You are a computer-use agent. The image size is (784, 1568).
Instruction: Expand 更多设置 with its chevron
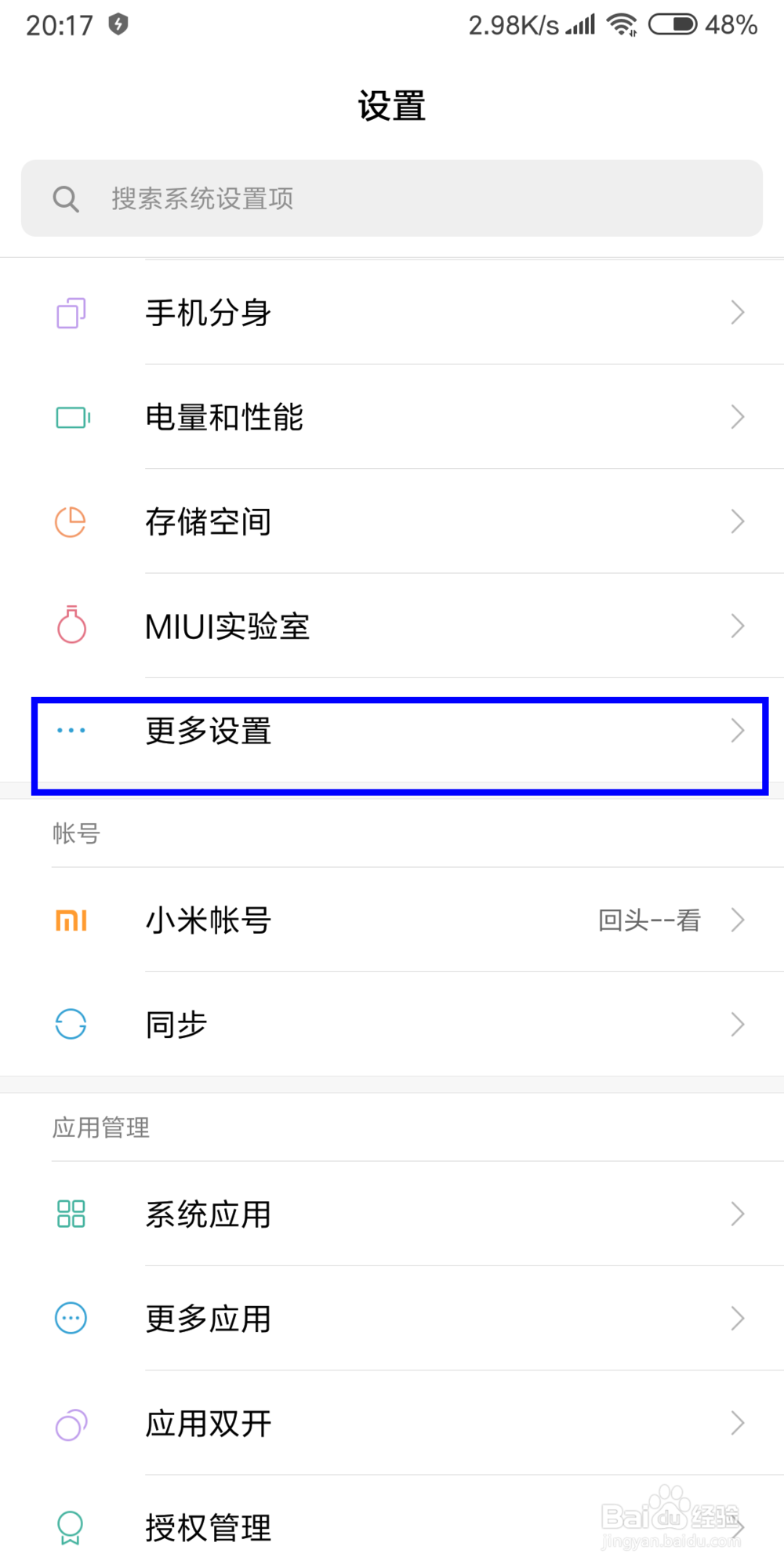[737, 731]
